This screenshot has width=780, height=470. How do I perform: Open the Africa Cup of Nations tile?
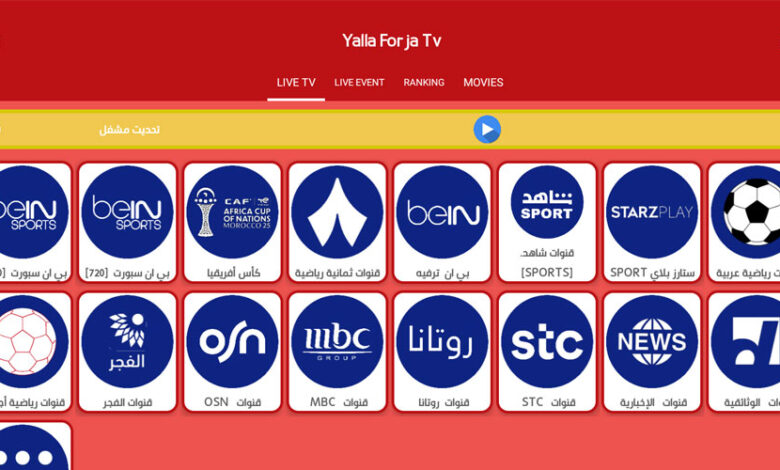point(232,222)
